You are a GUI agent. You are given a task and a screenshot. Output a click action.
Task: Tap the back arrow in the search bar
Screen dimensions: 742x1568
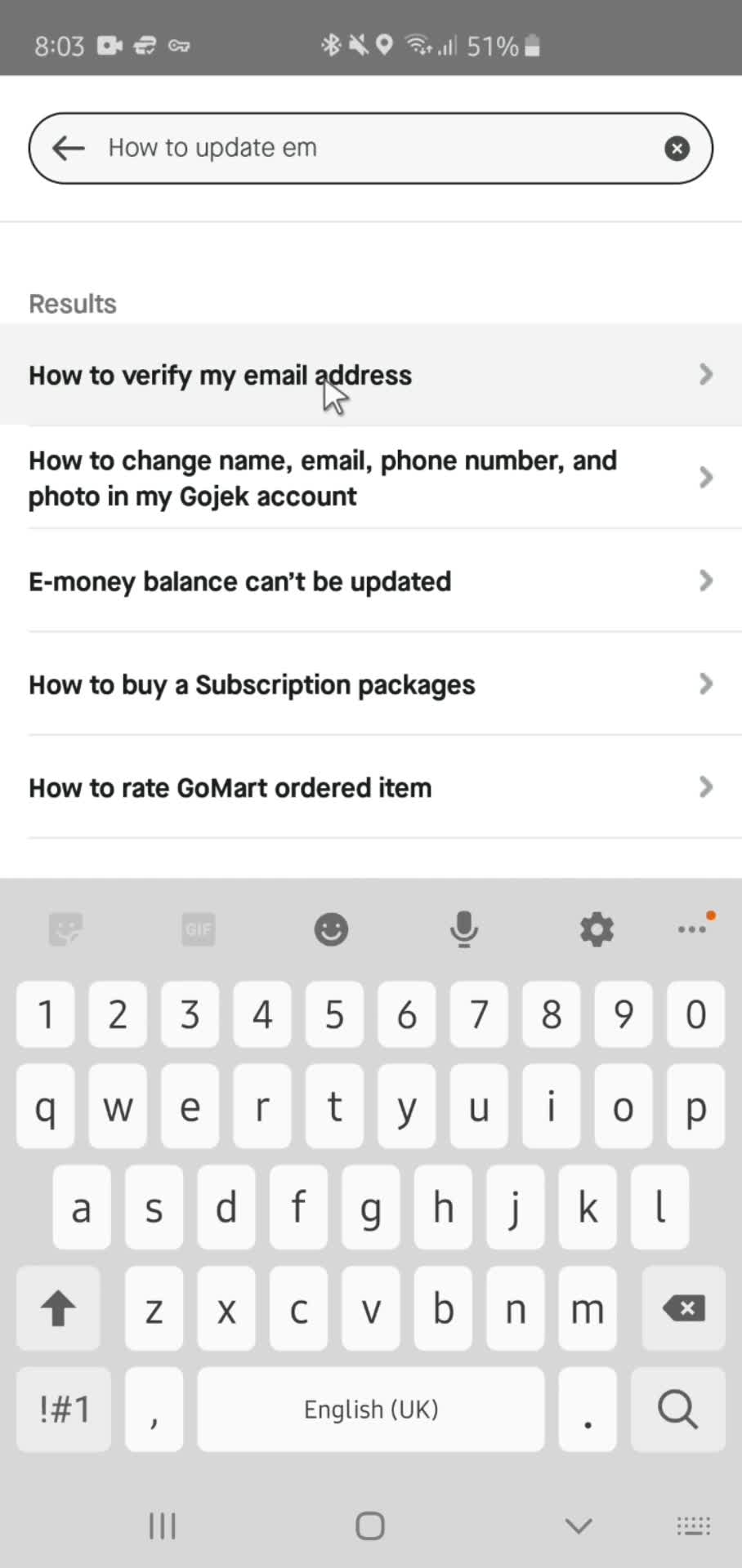(68, 148)
